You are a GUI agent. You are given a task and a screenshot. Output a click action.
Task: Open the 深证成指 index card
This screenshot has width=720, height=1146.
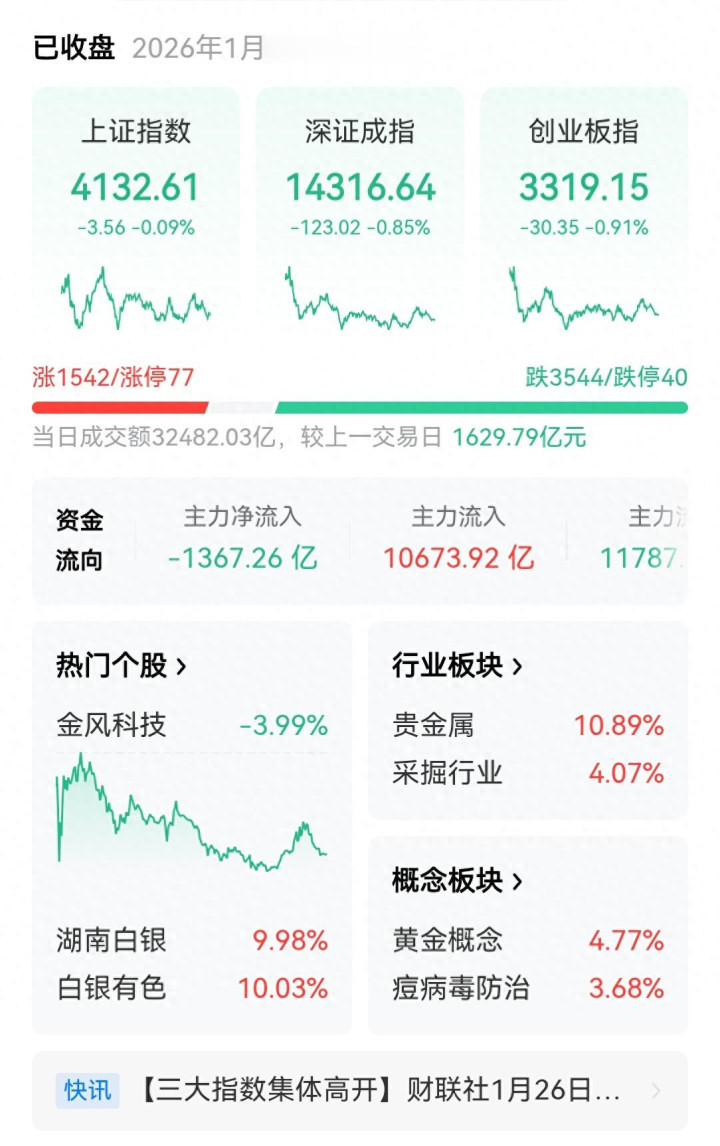click(360, 210)
